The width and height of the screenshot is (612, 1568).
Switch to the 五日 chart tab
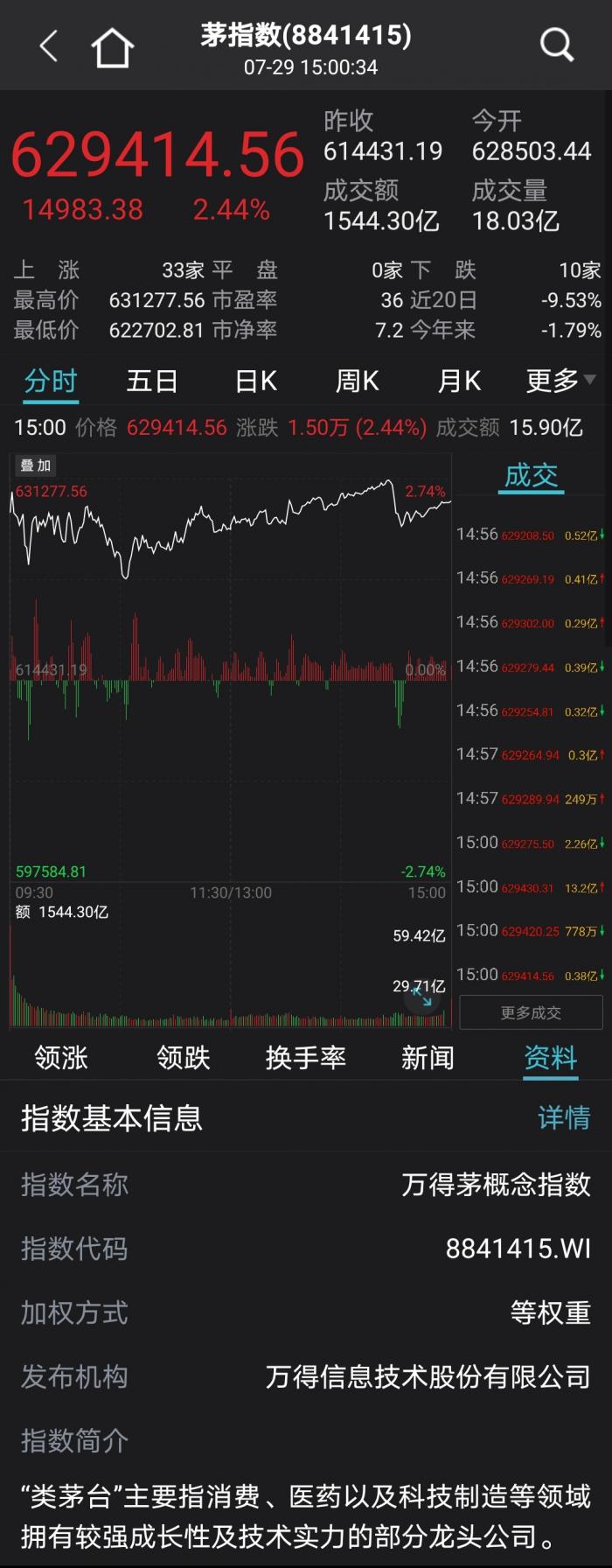coord(152,381)
